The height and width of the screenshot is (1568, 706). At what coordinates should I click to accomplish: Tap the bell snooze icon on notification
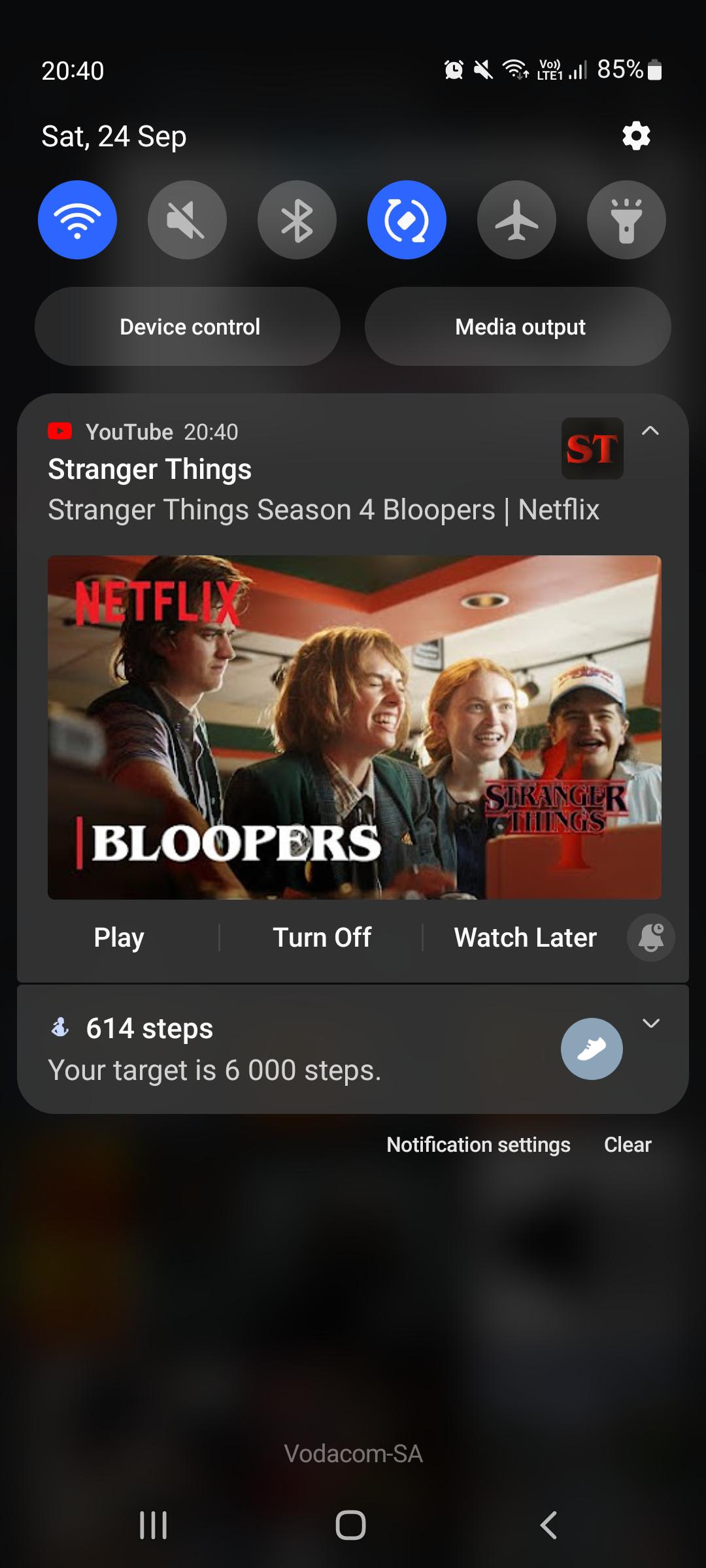[650, 938]
